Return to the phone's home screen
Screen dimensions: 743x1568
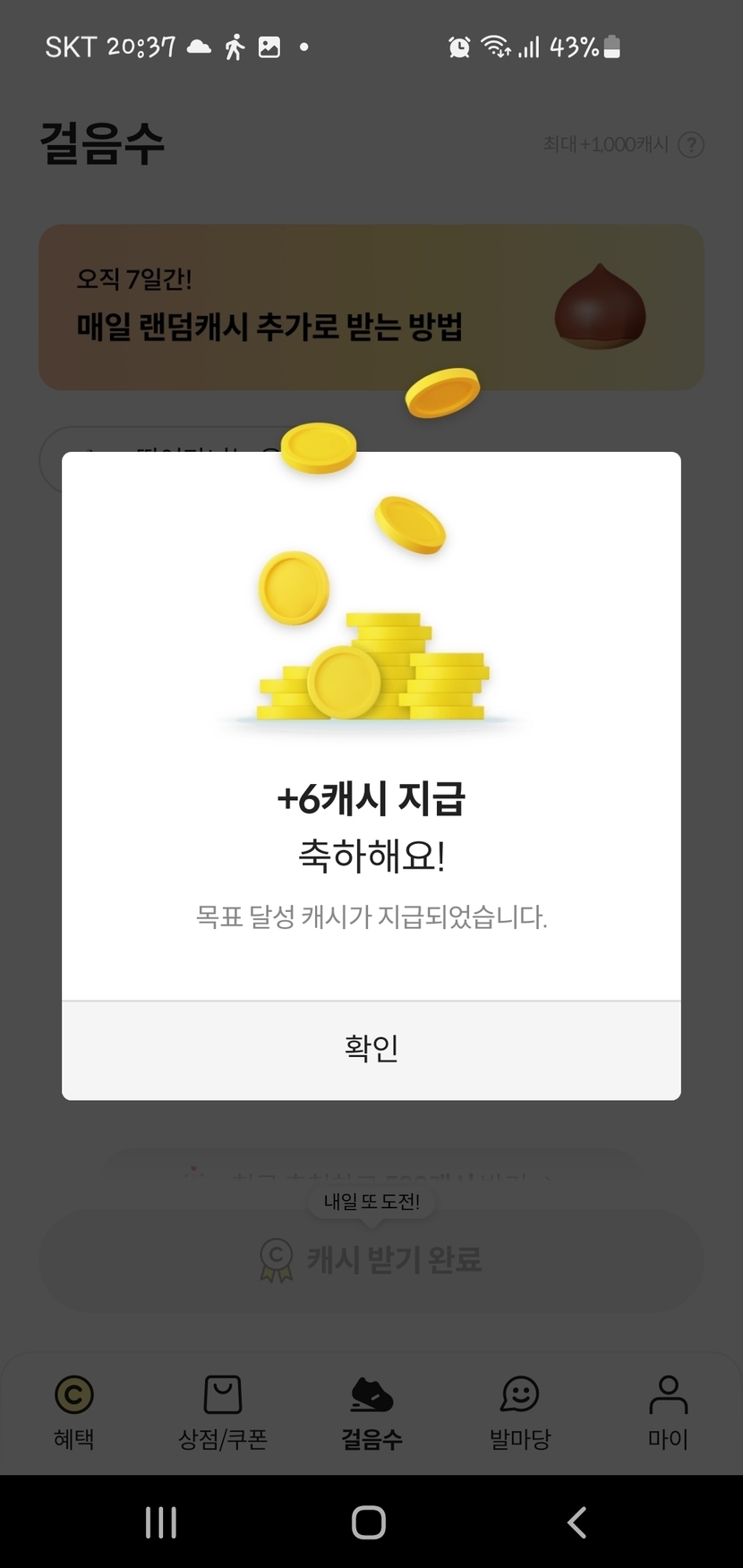(x=369, y=1521)
